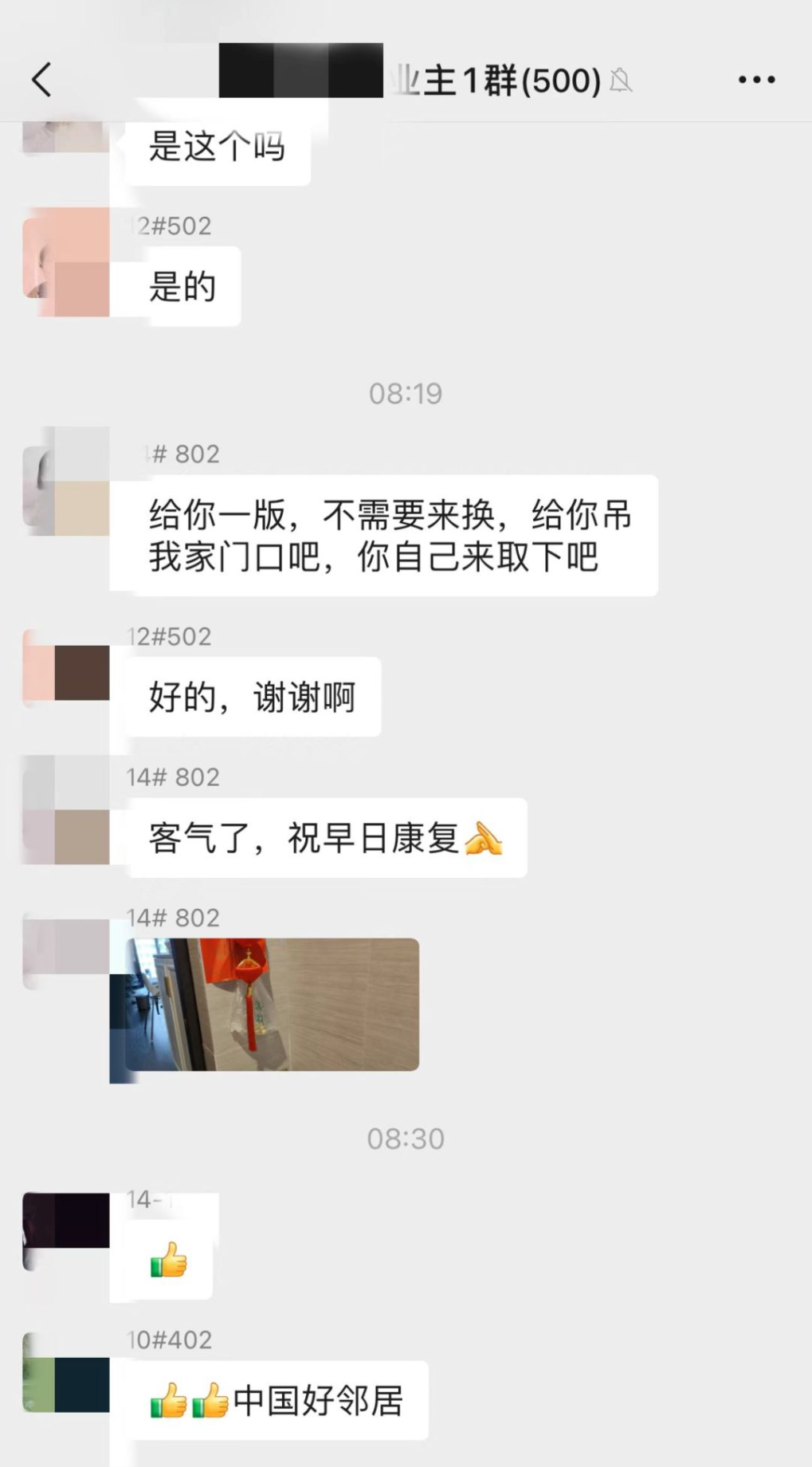Tap the avatar beside '好的，谢谢啊'
Image resolution: width=812 pixels, height=1467 pixels.
(x=65, y=668)
